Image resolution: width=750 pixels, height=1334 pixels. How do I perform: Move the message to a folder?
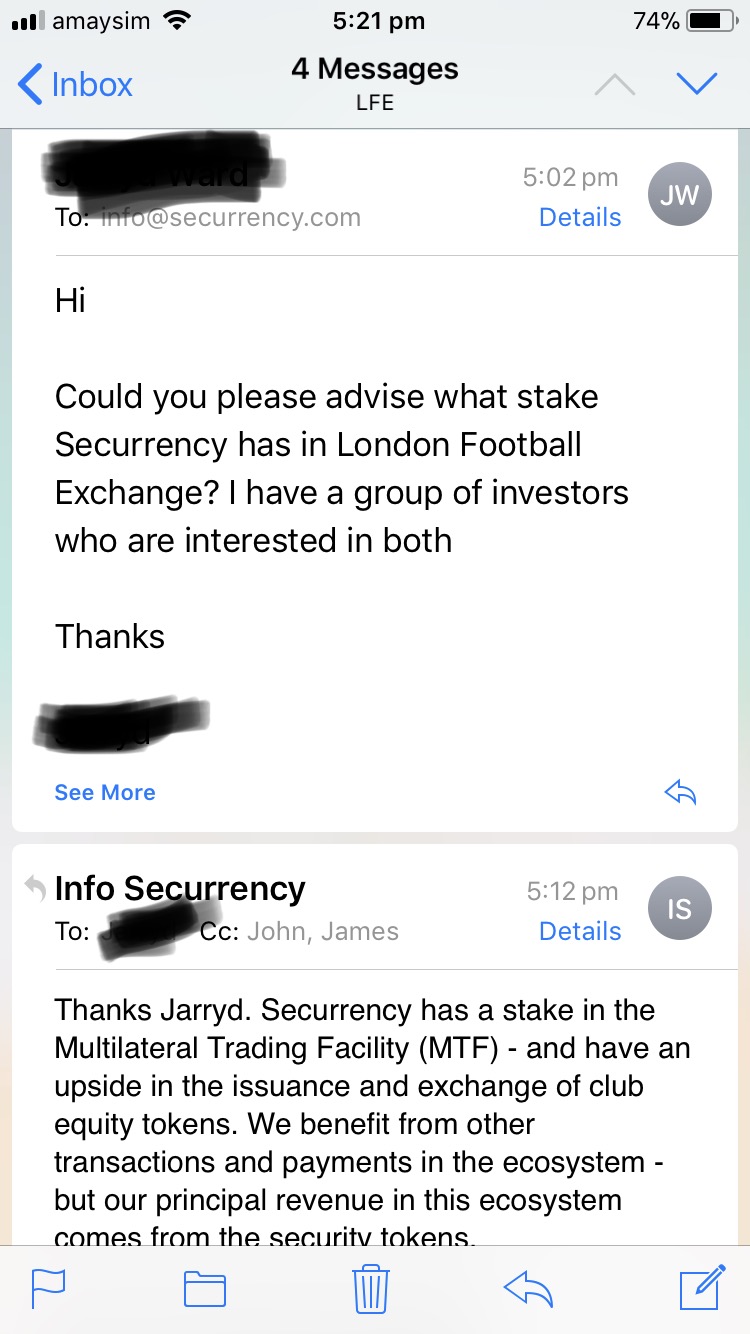coord(205,1288)
